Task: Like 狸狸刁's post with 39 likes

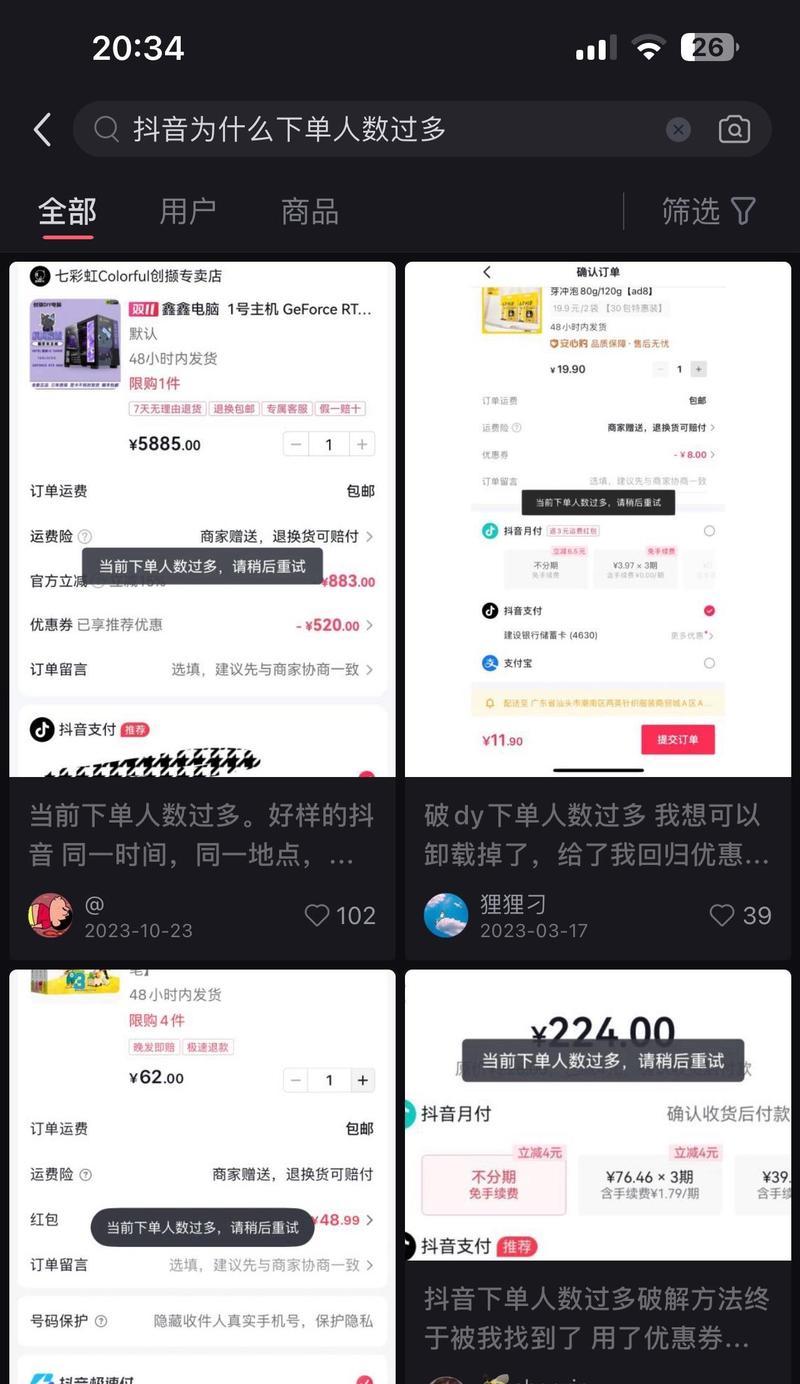Action: coord(722,915)
